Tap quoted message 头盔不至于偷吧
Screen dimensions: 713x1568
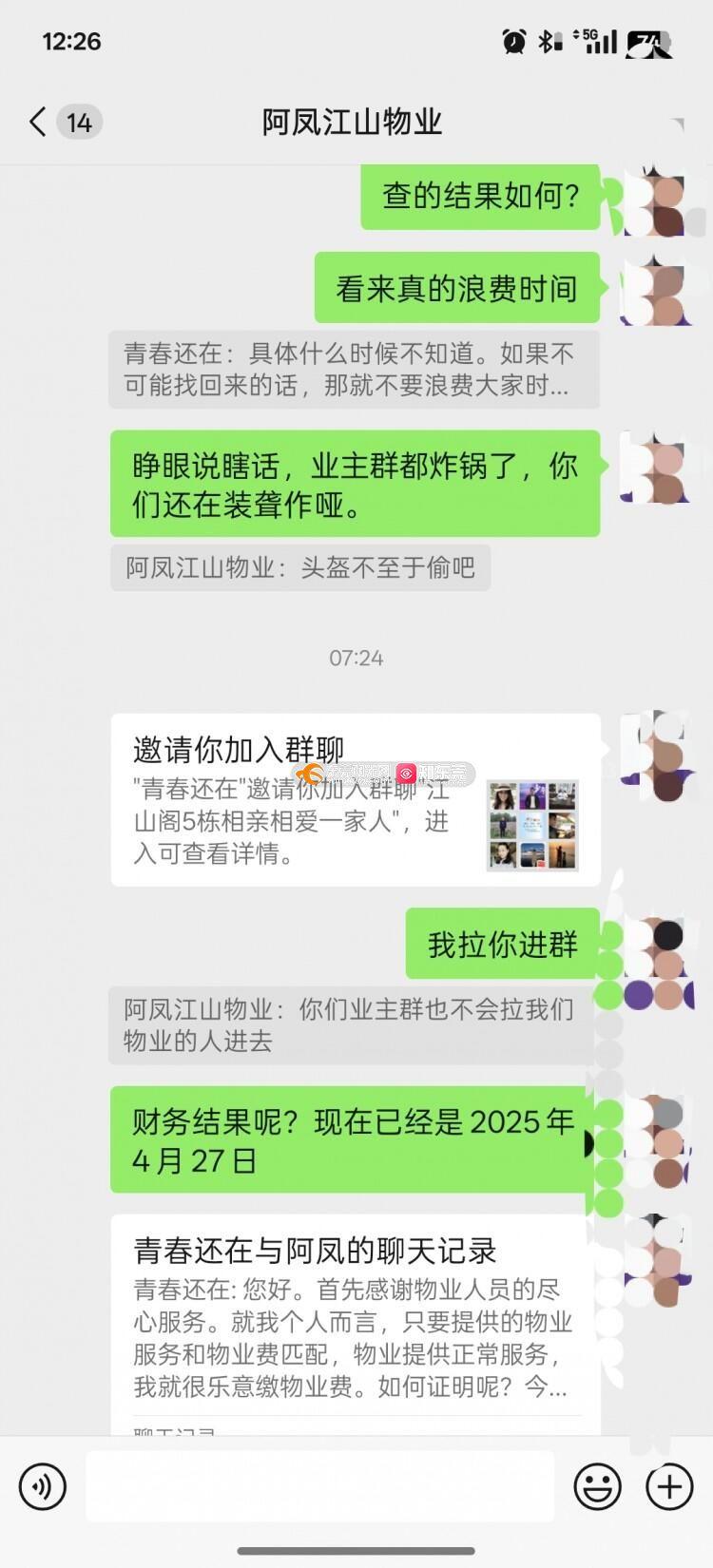click(300, 568)
